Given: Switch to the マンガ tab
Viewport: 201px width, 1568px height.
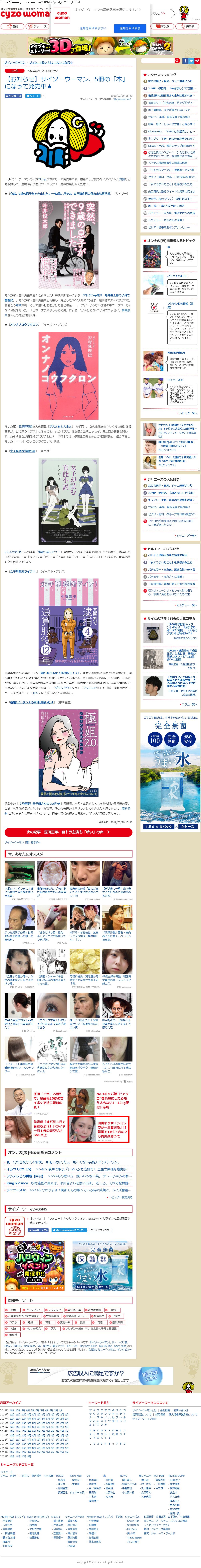Looking at the screenshot, I should click(x=163, y=26).
